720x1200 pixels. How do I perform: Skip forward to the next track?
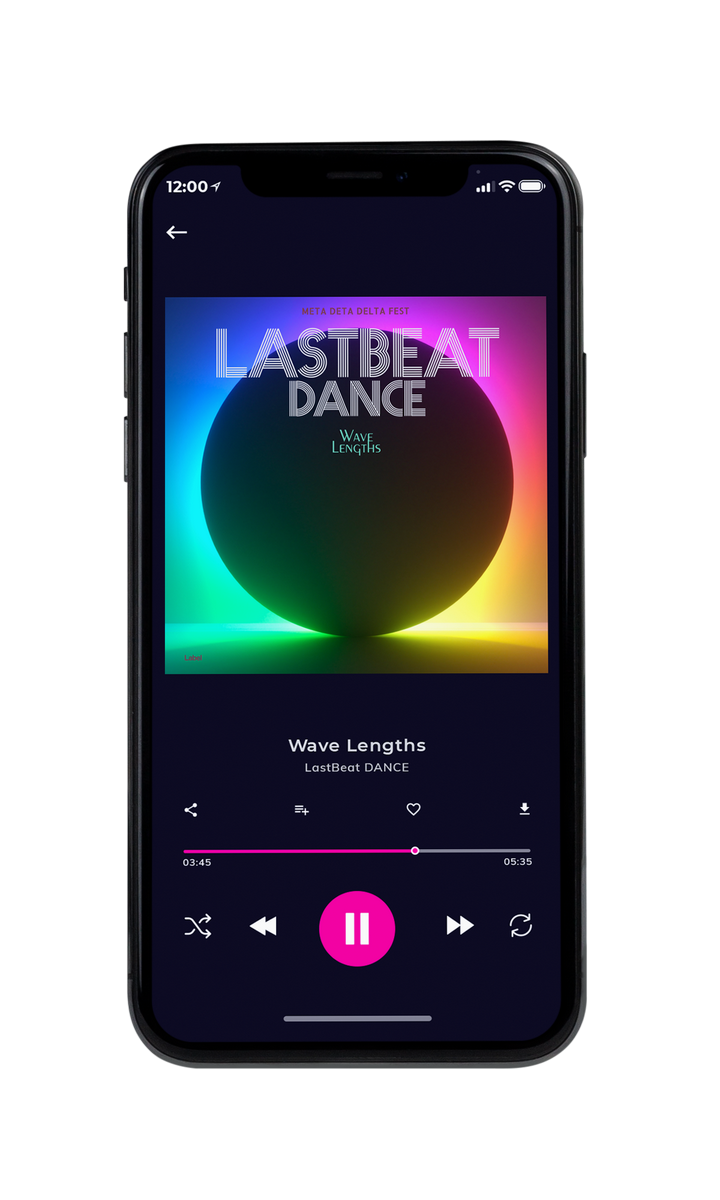460,926
